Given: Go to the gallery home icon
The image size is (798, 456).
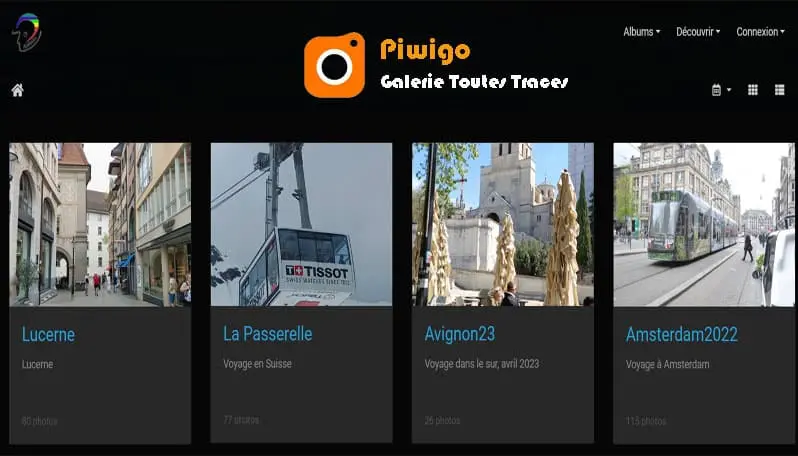Looking at the screenshot, I should [17, 90].
